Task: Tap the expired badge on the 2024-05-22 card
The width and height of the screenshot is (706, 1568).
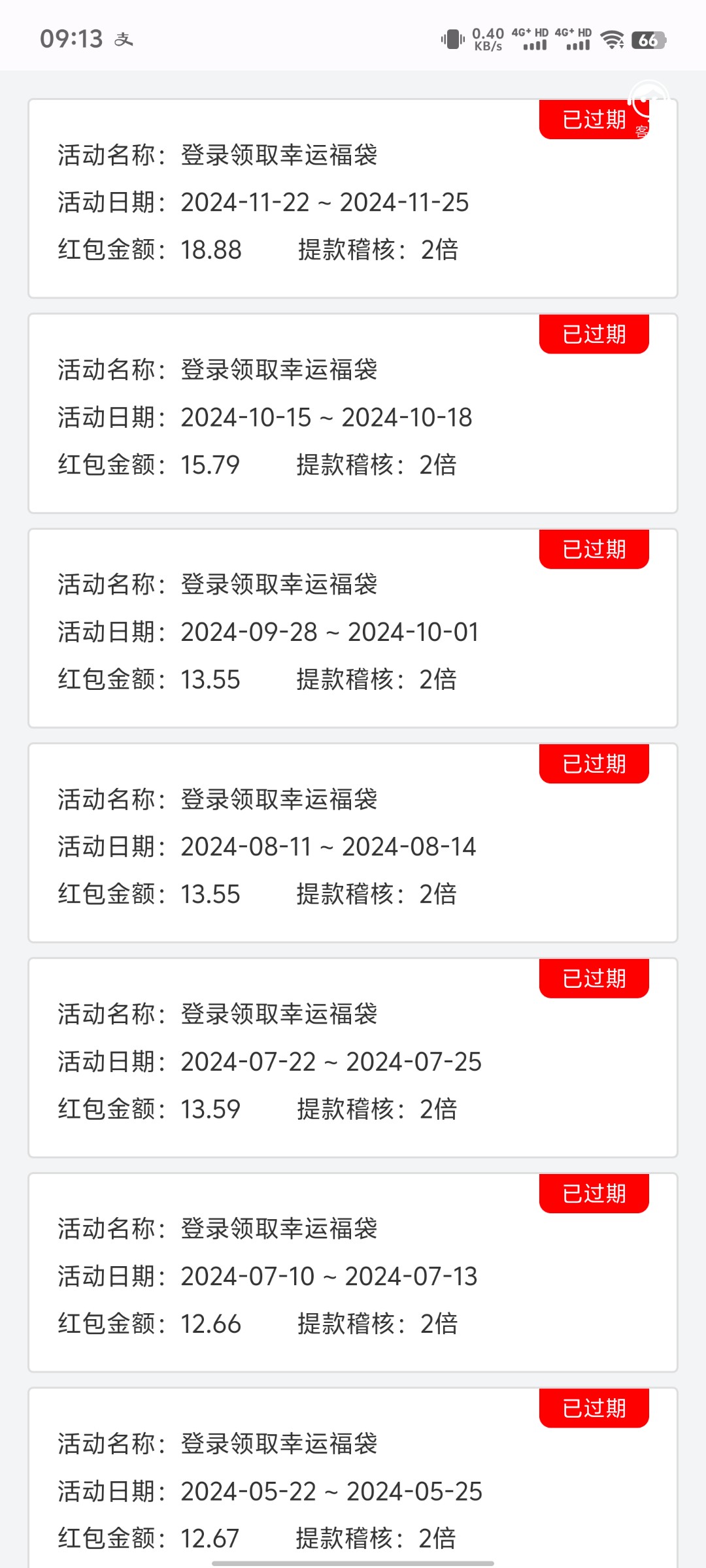Action: [x=594, y=1408]
